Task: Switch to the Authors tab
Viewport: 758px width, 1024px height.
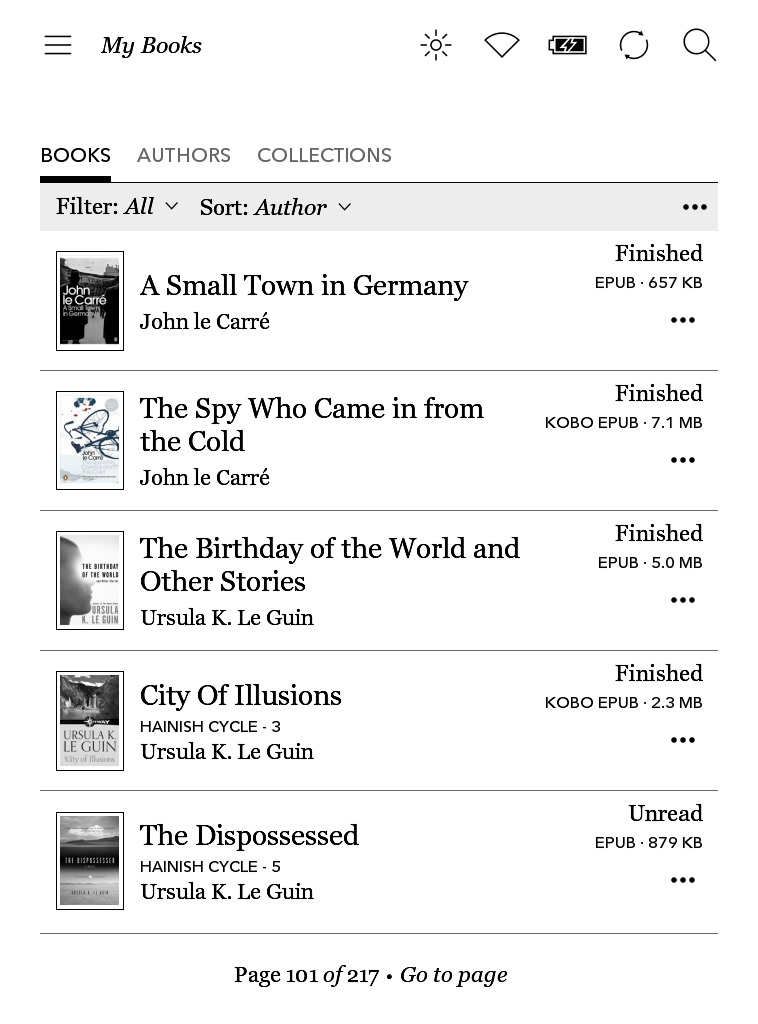Action: tap(184, 155)
